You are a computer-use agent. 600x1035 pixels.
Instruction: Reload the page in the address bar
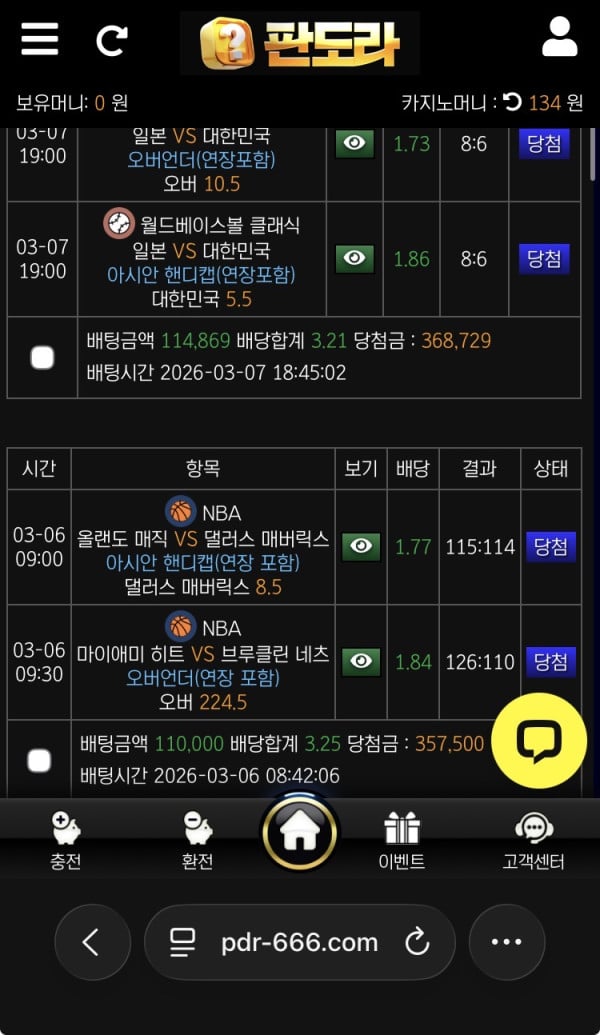[x=416, y=942]
